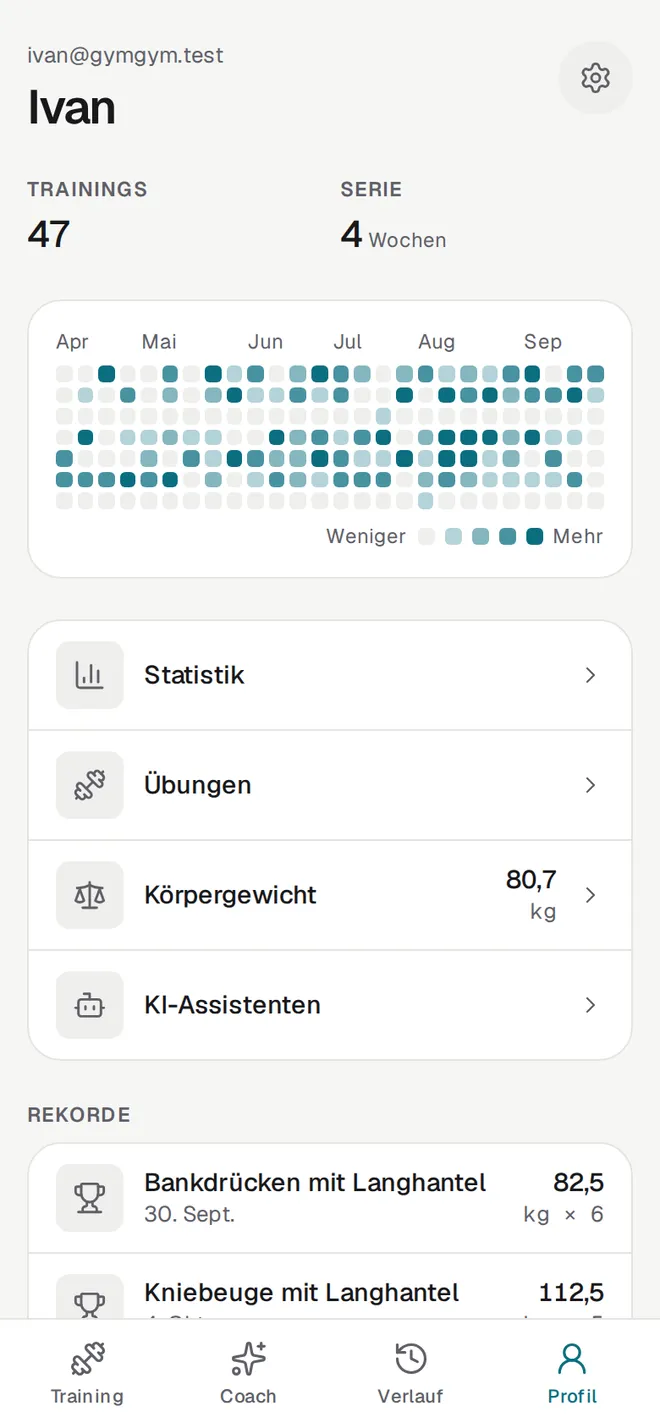The height and width of the screenshot is (1428, 660).
Task: Open the Statistik row
Action: click(330, 675)
